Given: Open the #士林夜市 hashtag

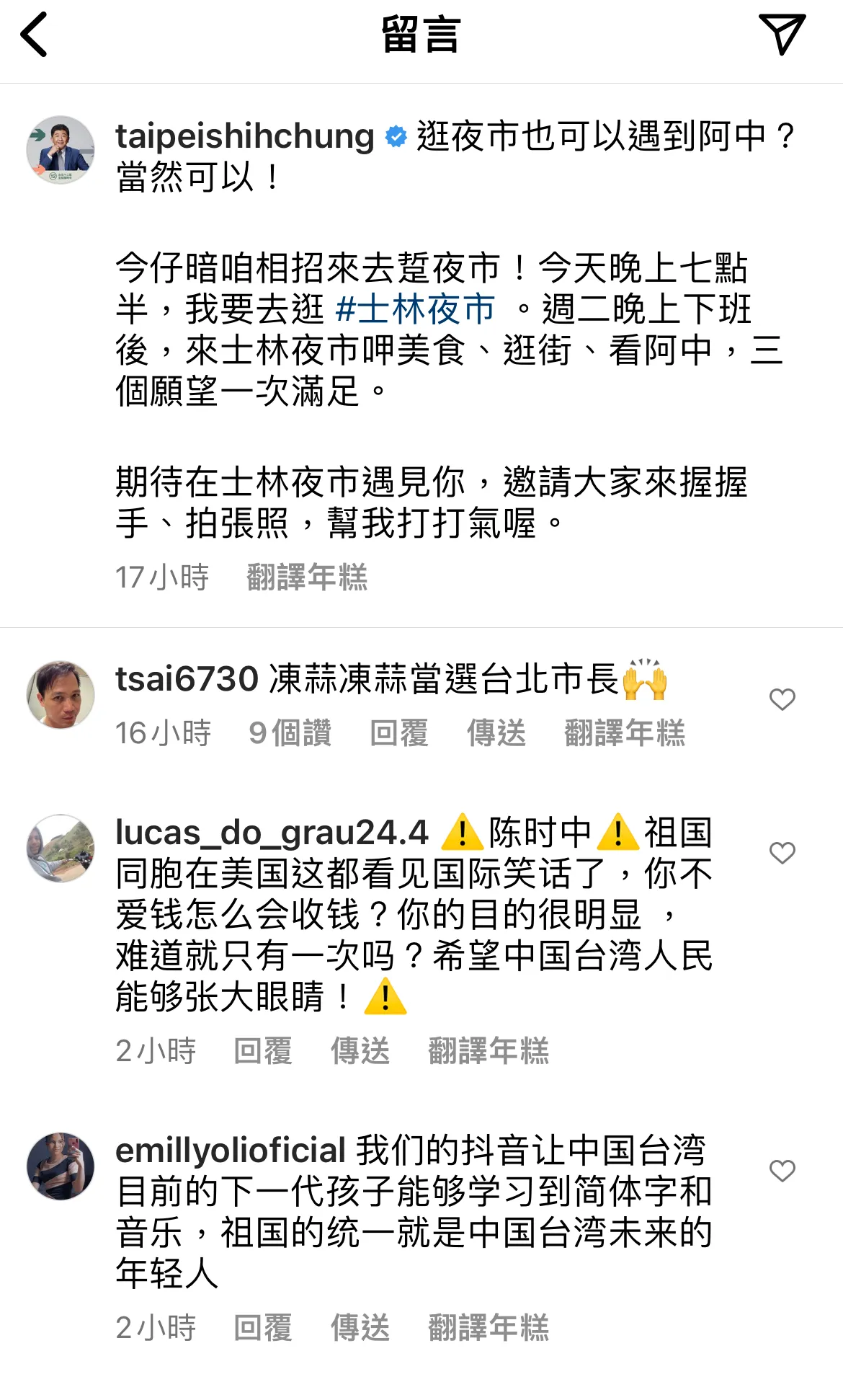Looking at the screenshot, I should click(x=416, y=309).
